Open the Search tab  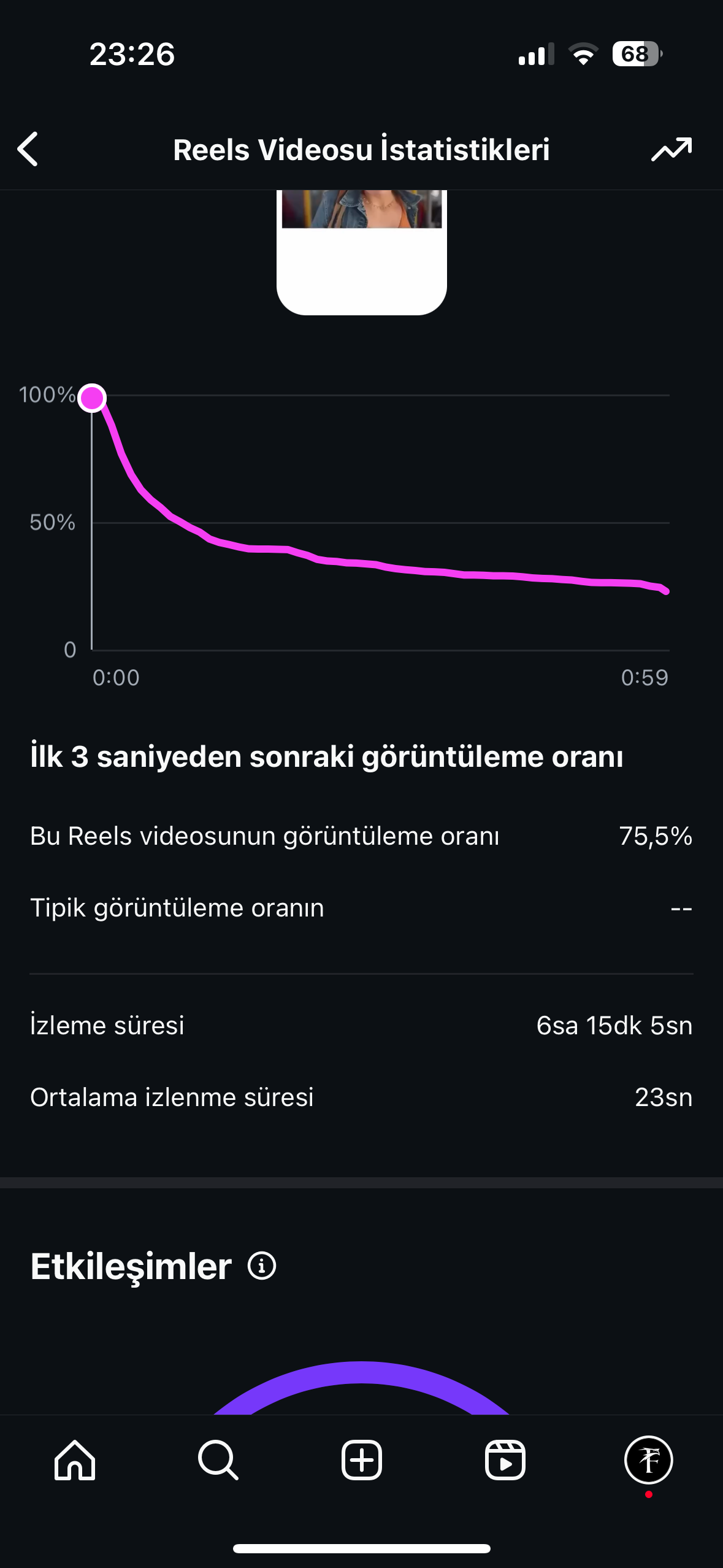coord(218,1460)
